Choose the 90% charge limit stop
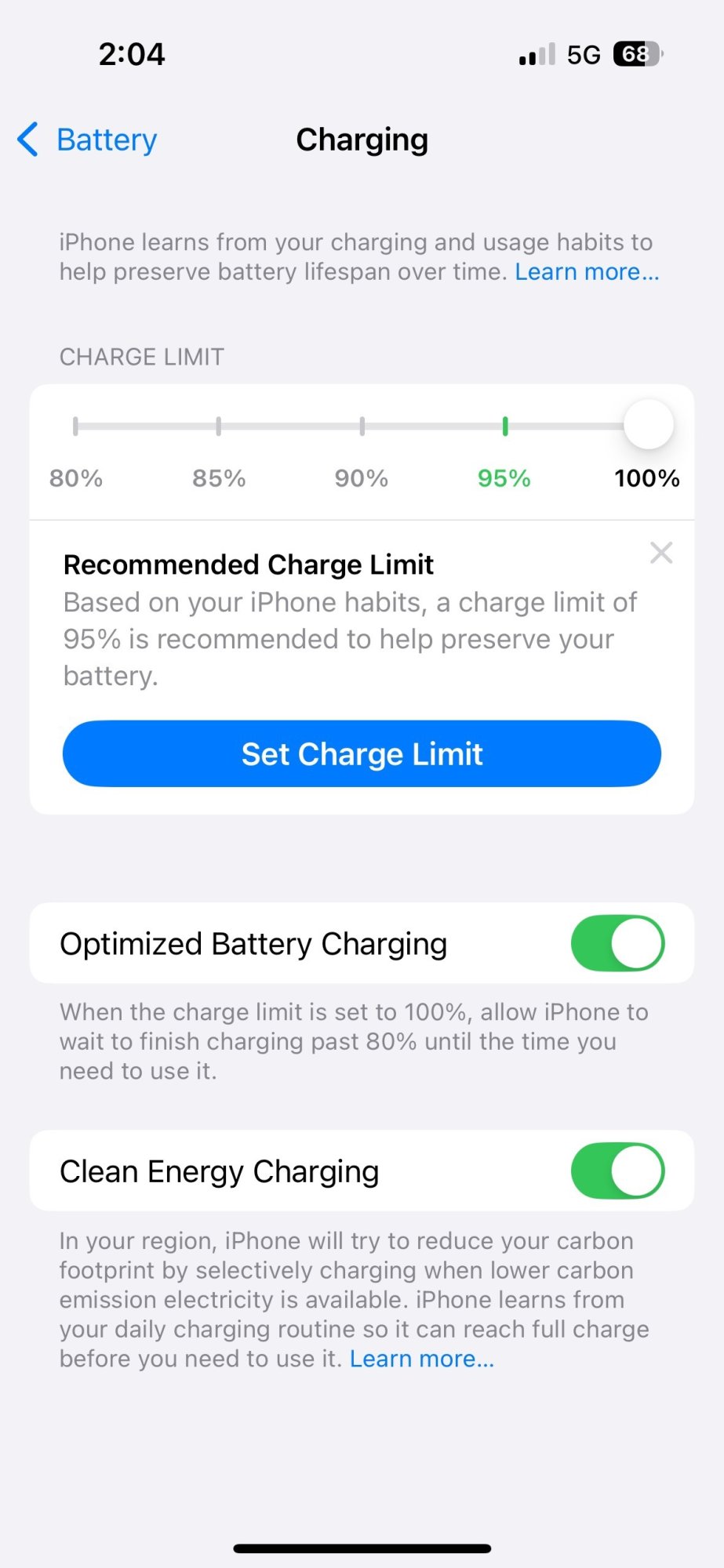The image size is (724, 1568). (362, 426)
